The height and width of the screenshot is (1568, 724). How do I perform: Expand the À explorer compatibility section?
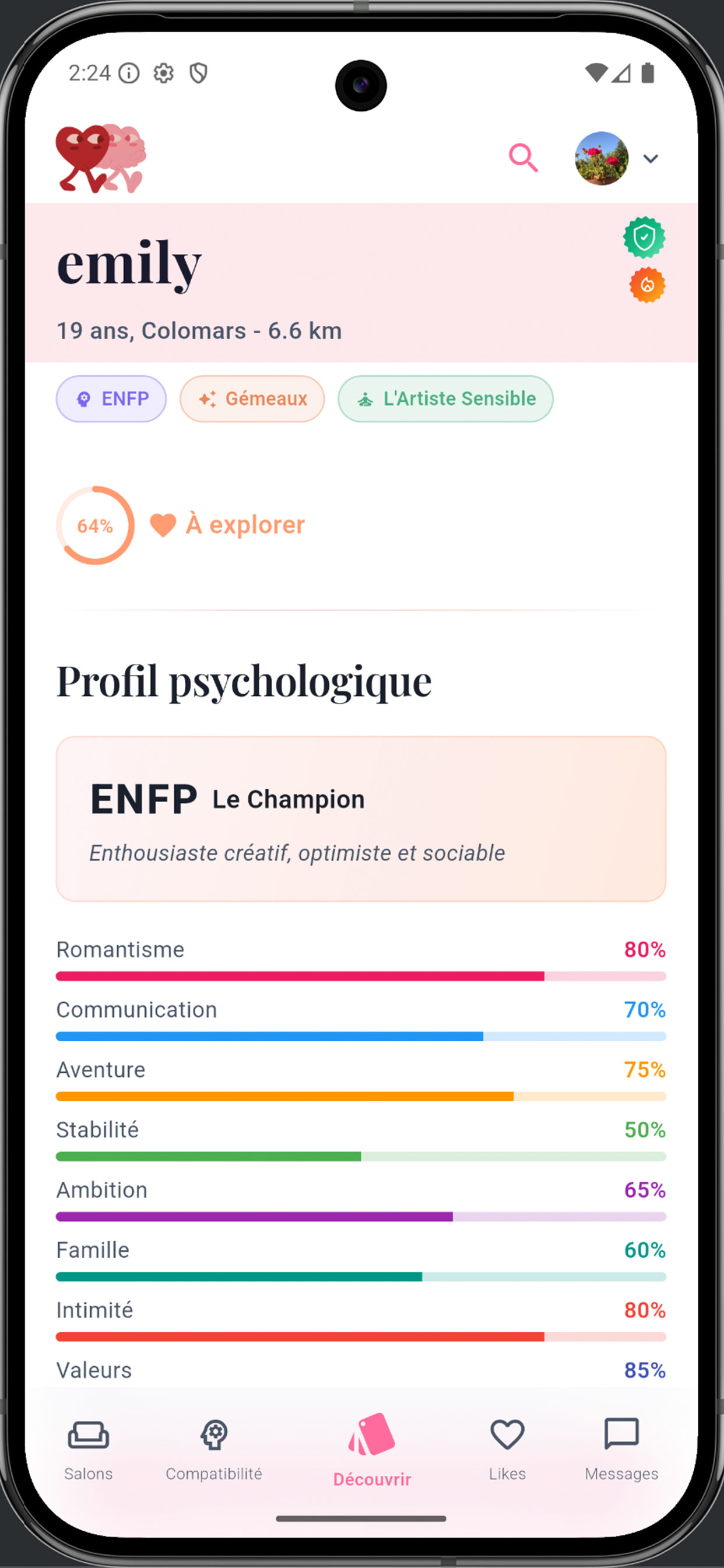[228, 524]
